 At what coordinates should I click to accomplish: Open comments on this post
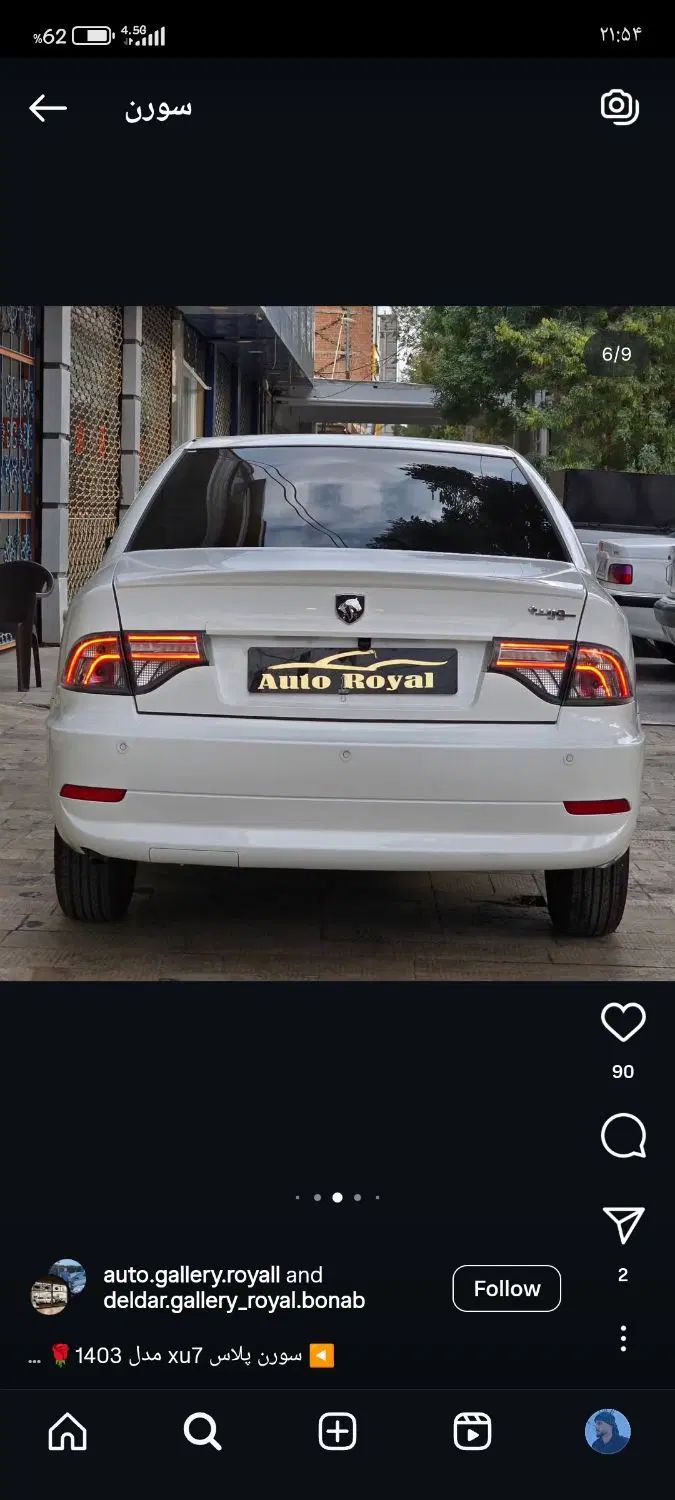(x=623, y=1136)
